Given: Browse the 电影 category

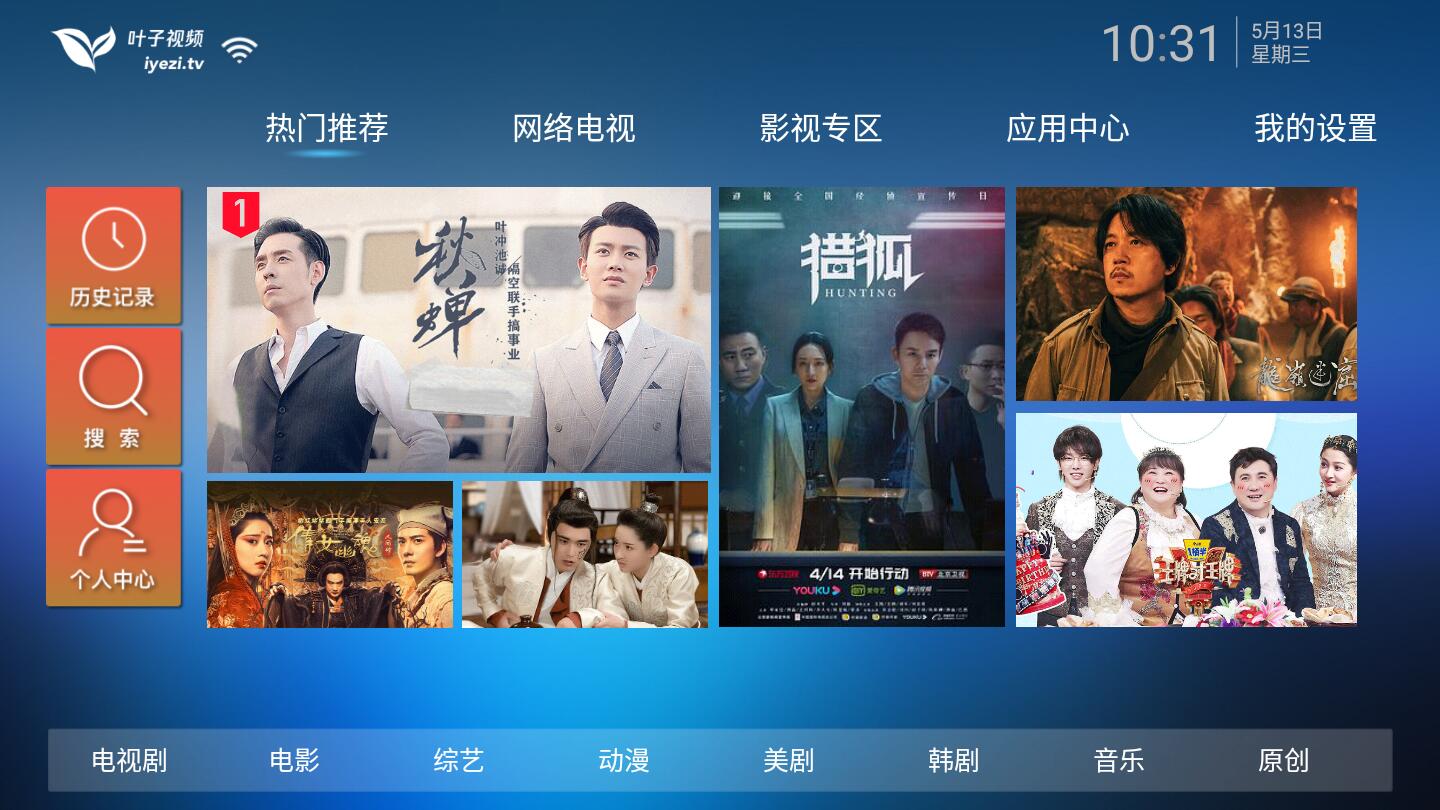Looking at the screenshot, I should (294, 760).
